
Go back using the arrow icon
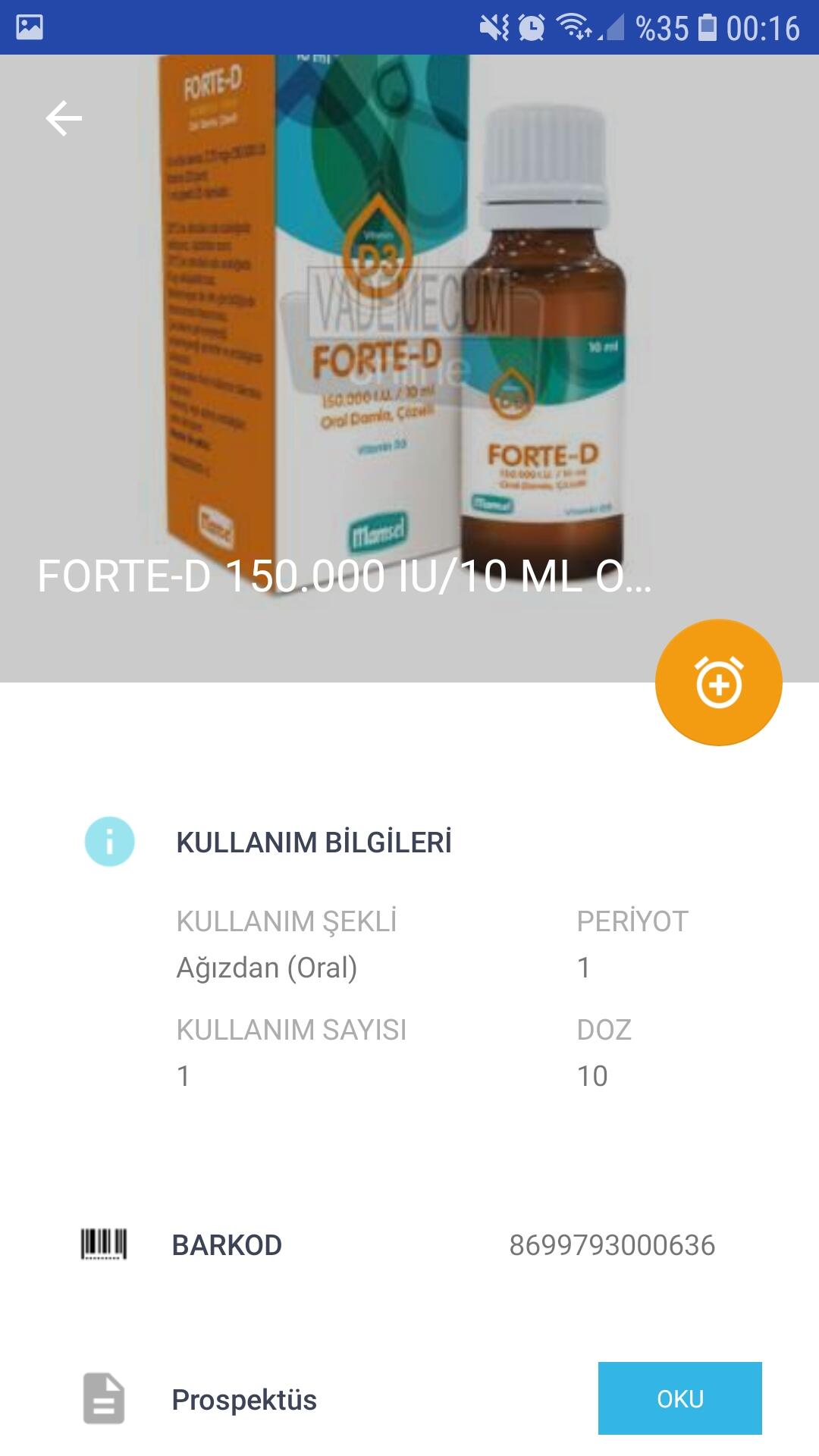click(64, 119)
